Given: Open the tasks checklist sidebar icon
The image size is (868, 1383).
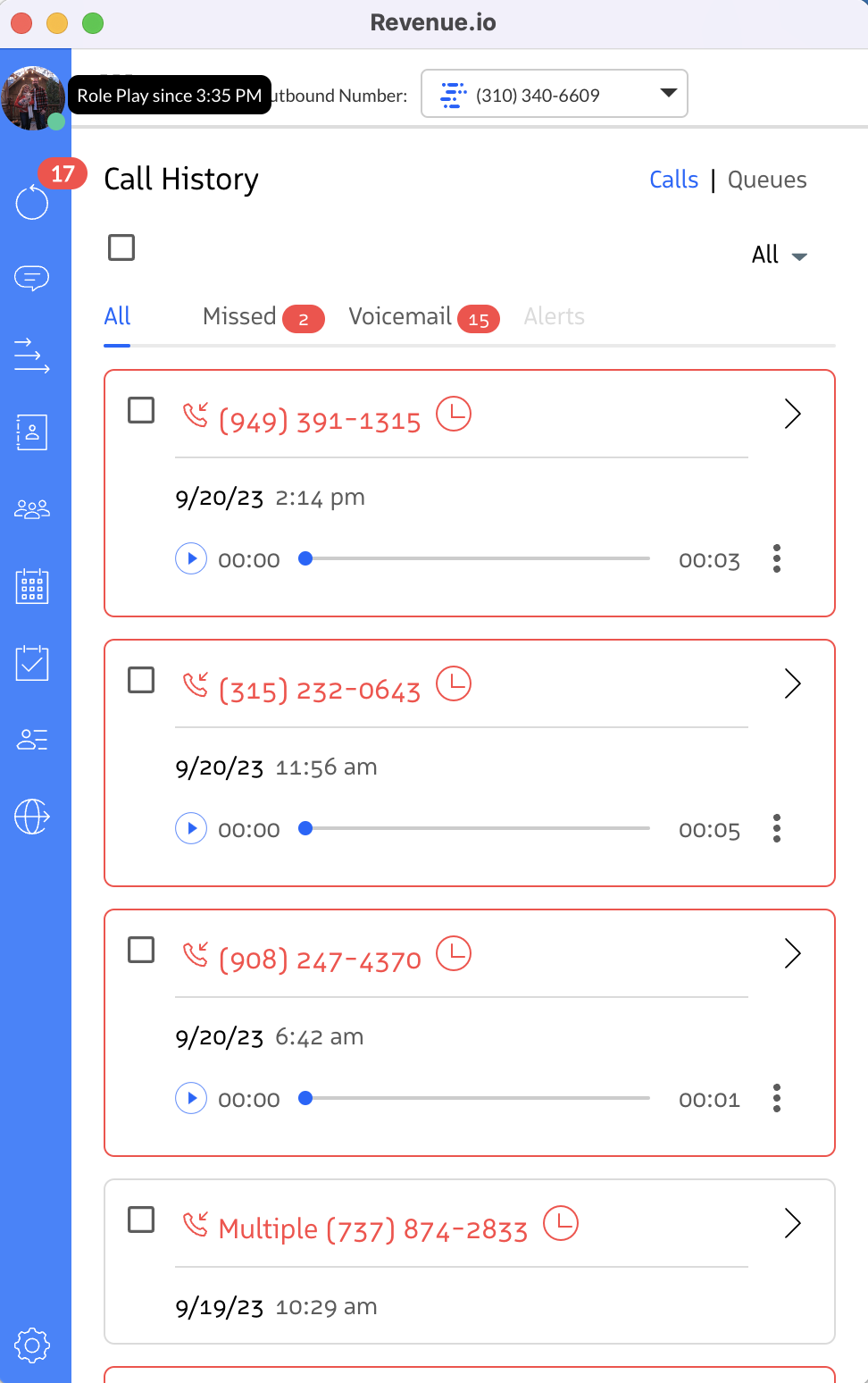Looking at the screenshot, I should pos(32,664).
